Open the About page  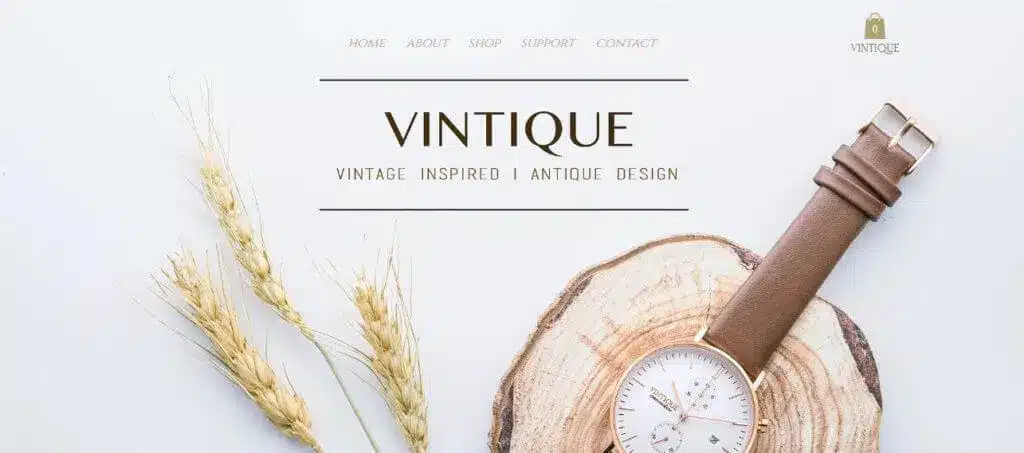click(427, 43)
